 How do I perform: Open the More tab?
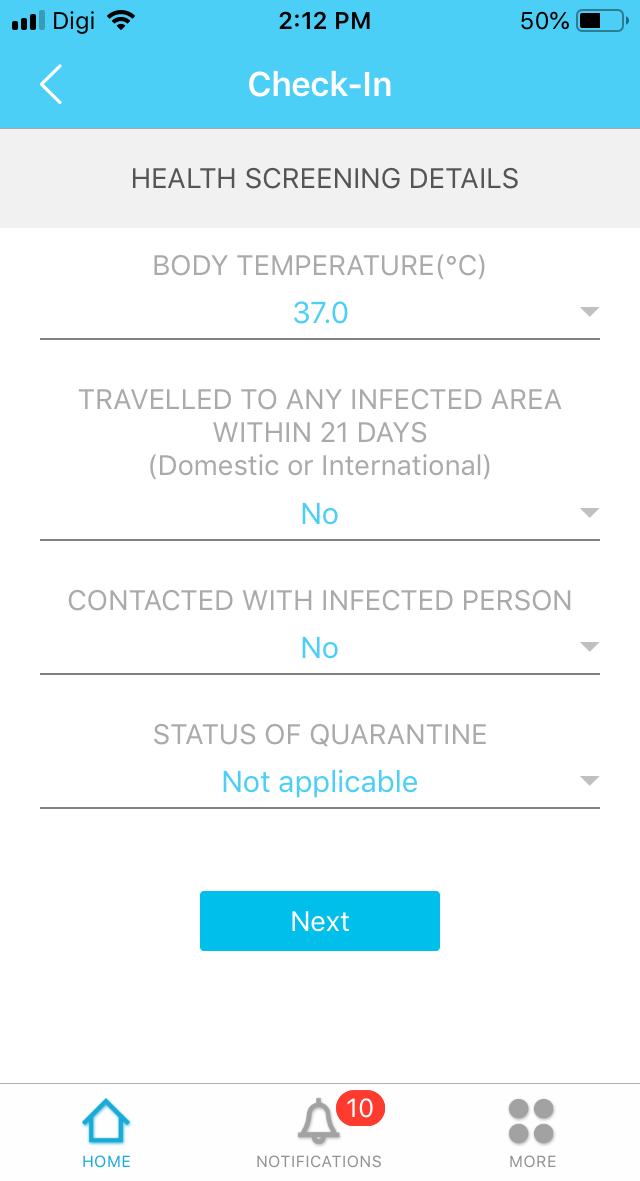point(532,1133)
